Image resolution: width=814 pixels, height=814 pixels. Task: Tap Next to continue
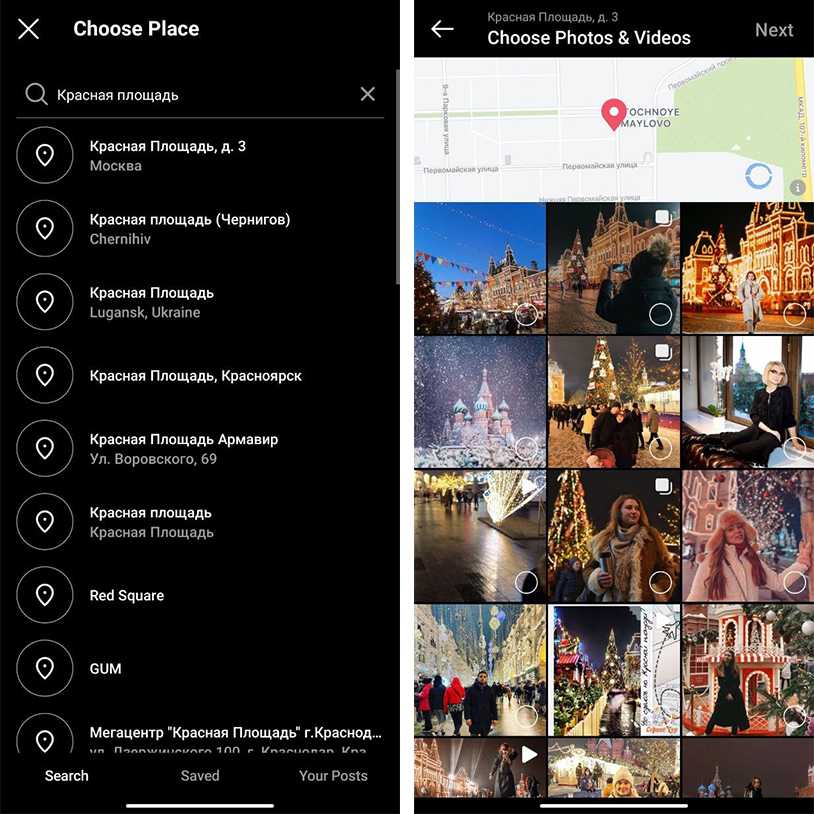click(773, 30)
